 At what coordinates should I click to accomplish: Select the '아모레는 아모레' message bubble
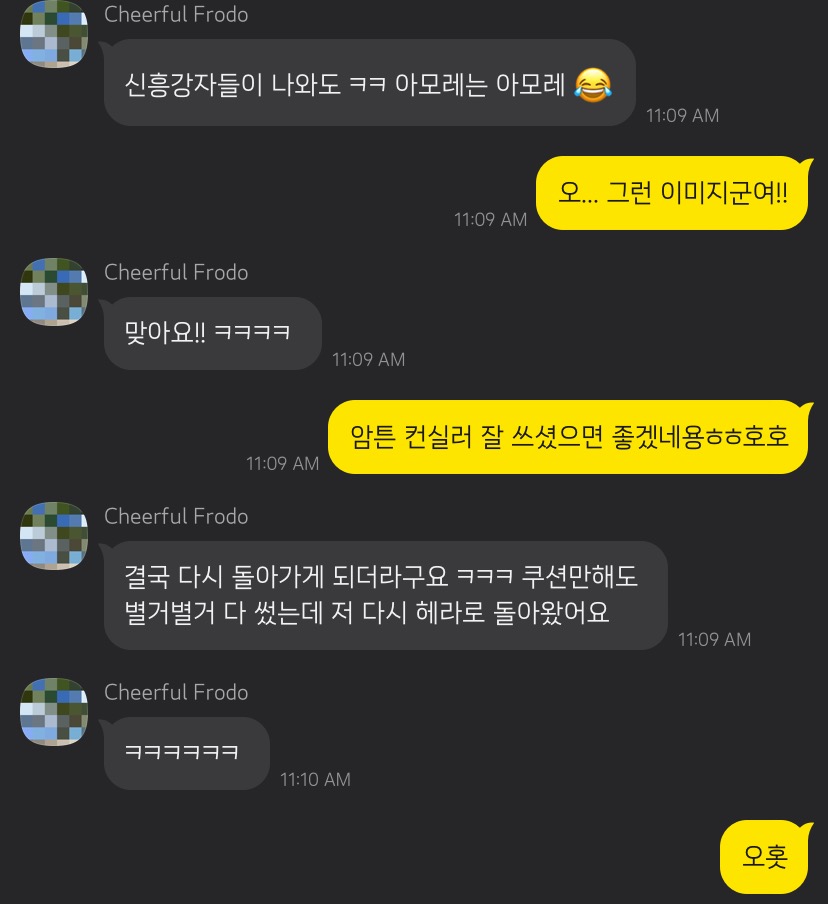pos(369,82)
